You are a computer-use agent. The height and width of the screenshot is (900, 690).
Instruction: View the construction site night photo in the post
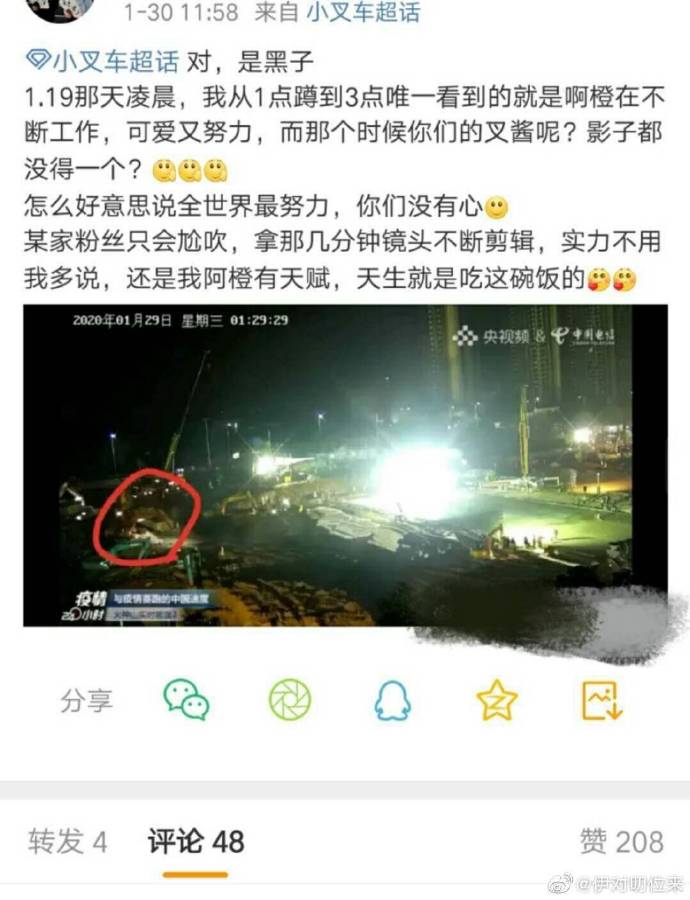tap(345, 465)
